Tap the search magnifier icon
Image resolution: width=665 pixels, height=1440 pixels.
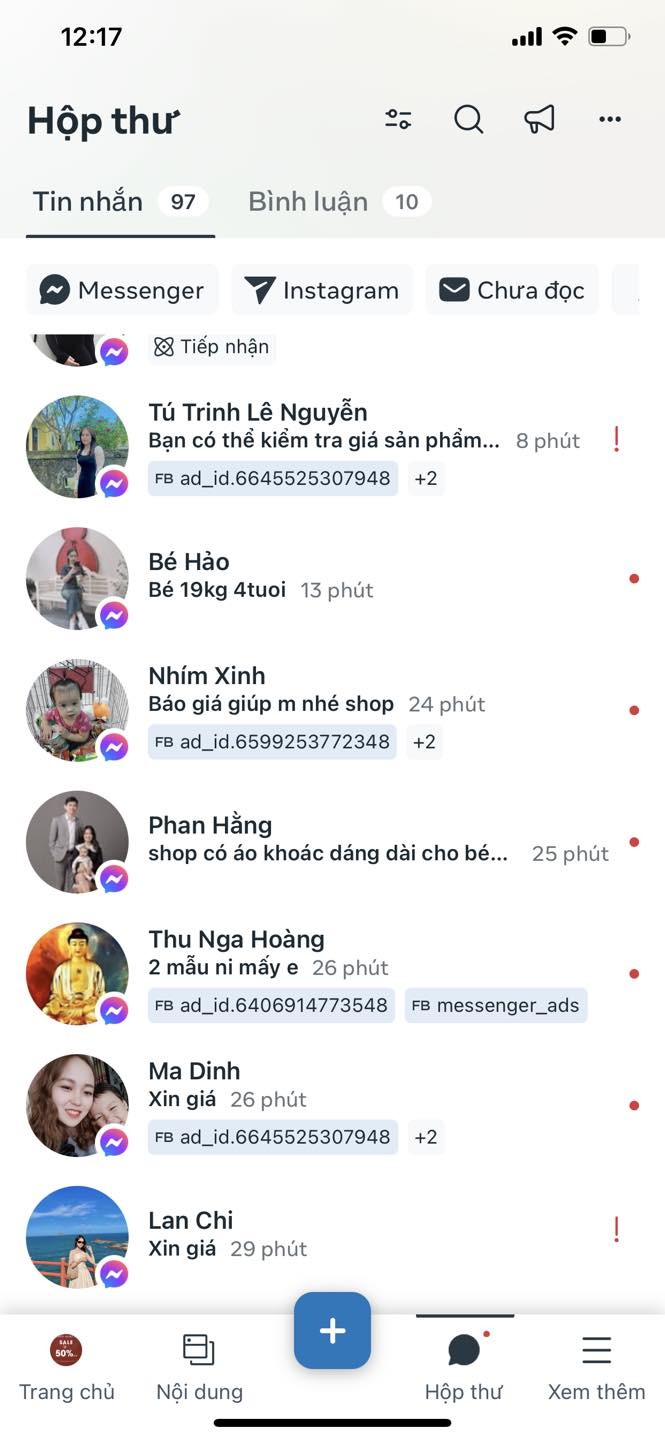tap(468, 120)
